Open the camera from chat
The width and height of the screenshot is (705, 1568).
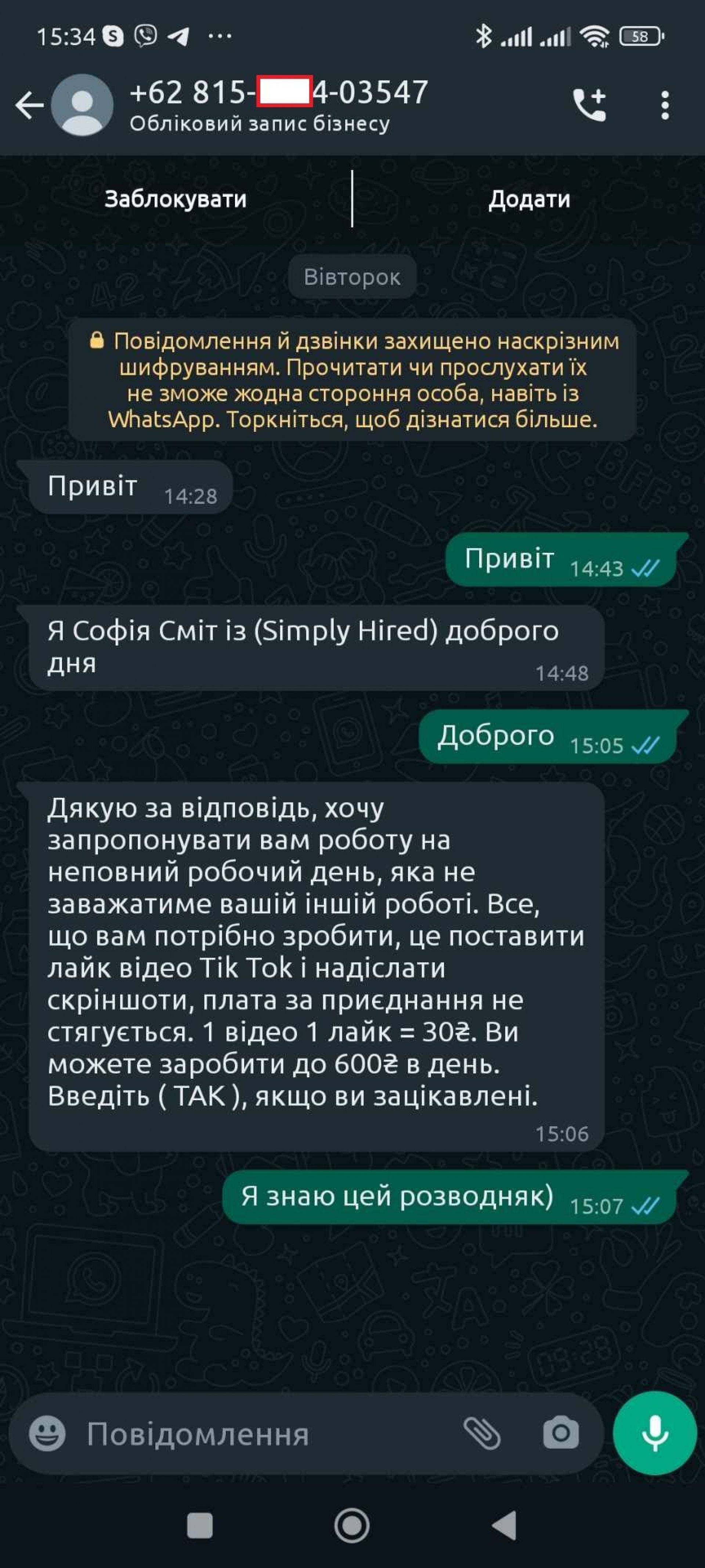tap(560, 1433)
